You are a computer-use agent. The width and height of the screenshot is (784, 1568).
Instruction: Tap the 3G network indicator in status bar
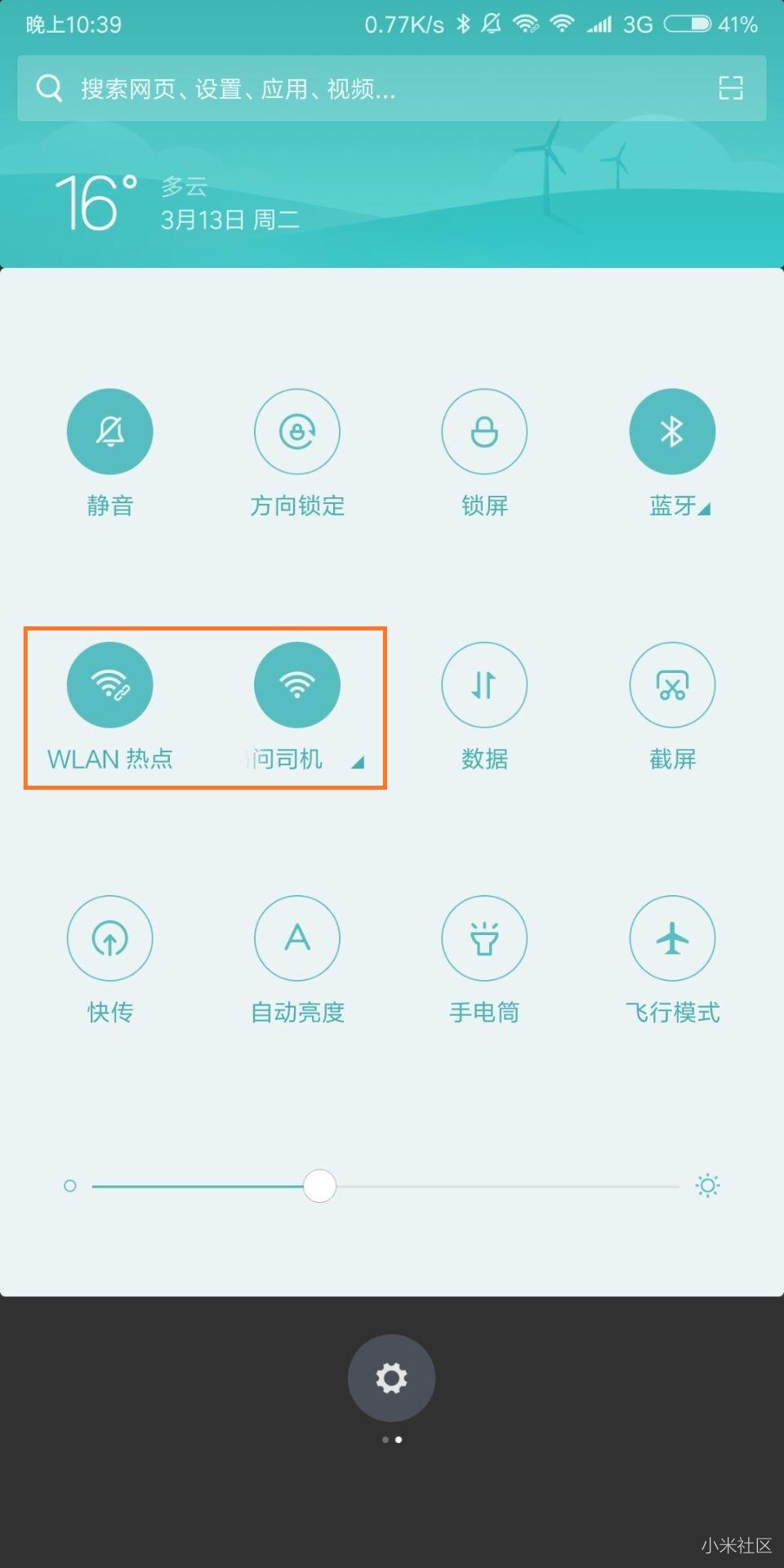point(636,24)
